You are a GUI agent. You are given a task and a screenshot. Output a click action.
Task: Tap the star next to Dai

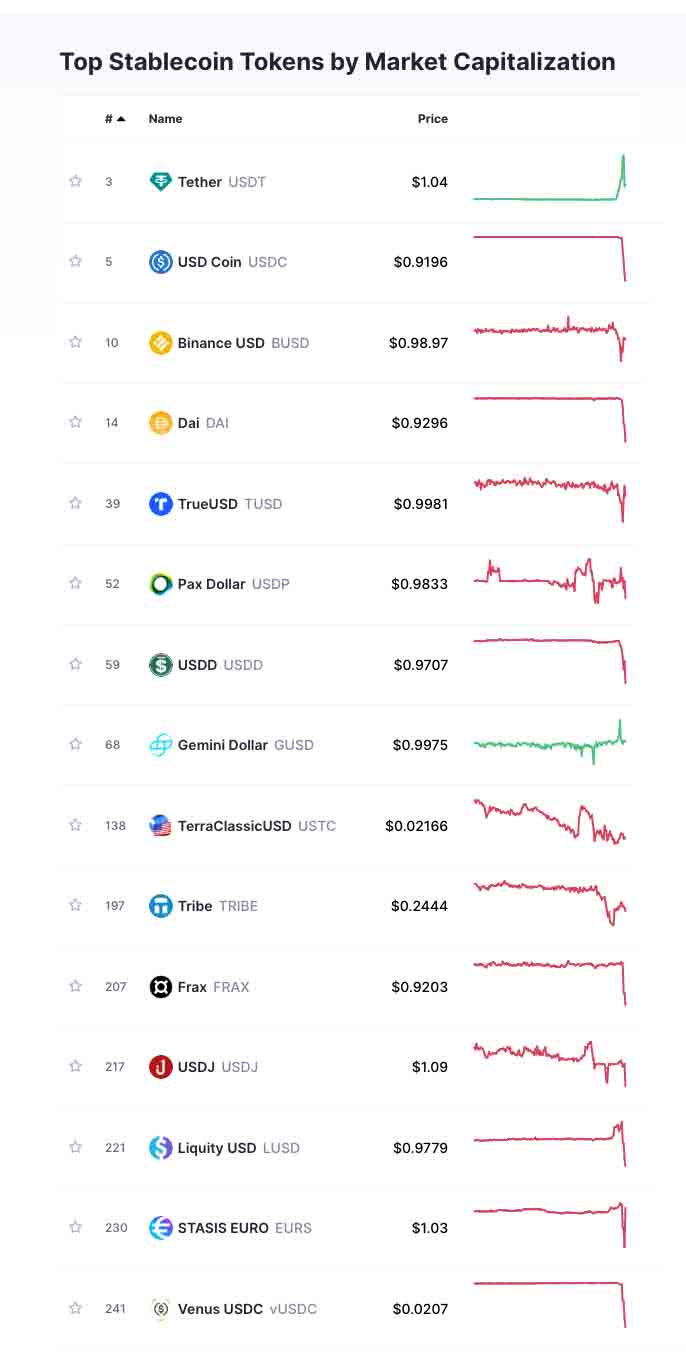(x=75, y=423)
